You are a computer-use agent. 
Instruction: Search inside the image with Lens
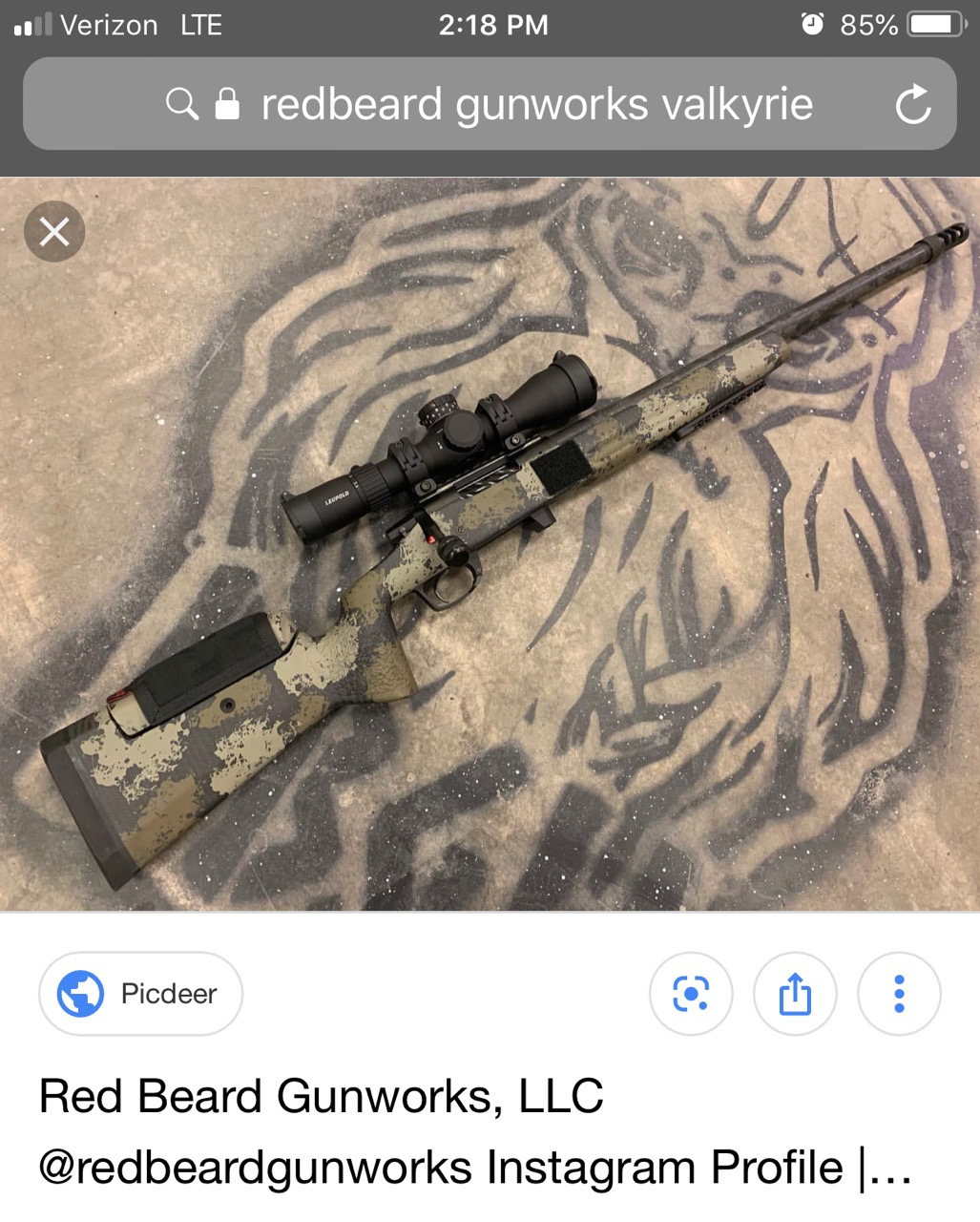pos(691,994)
